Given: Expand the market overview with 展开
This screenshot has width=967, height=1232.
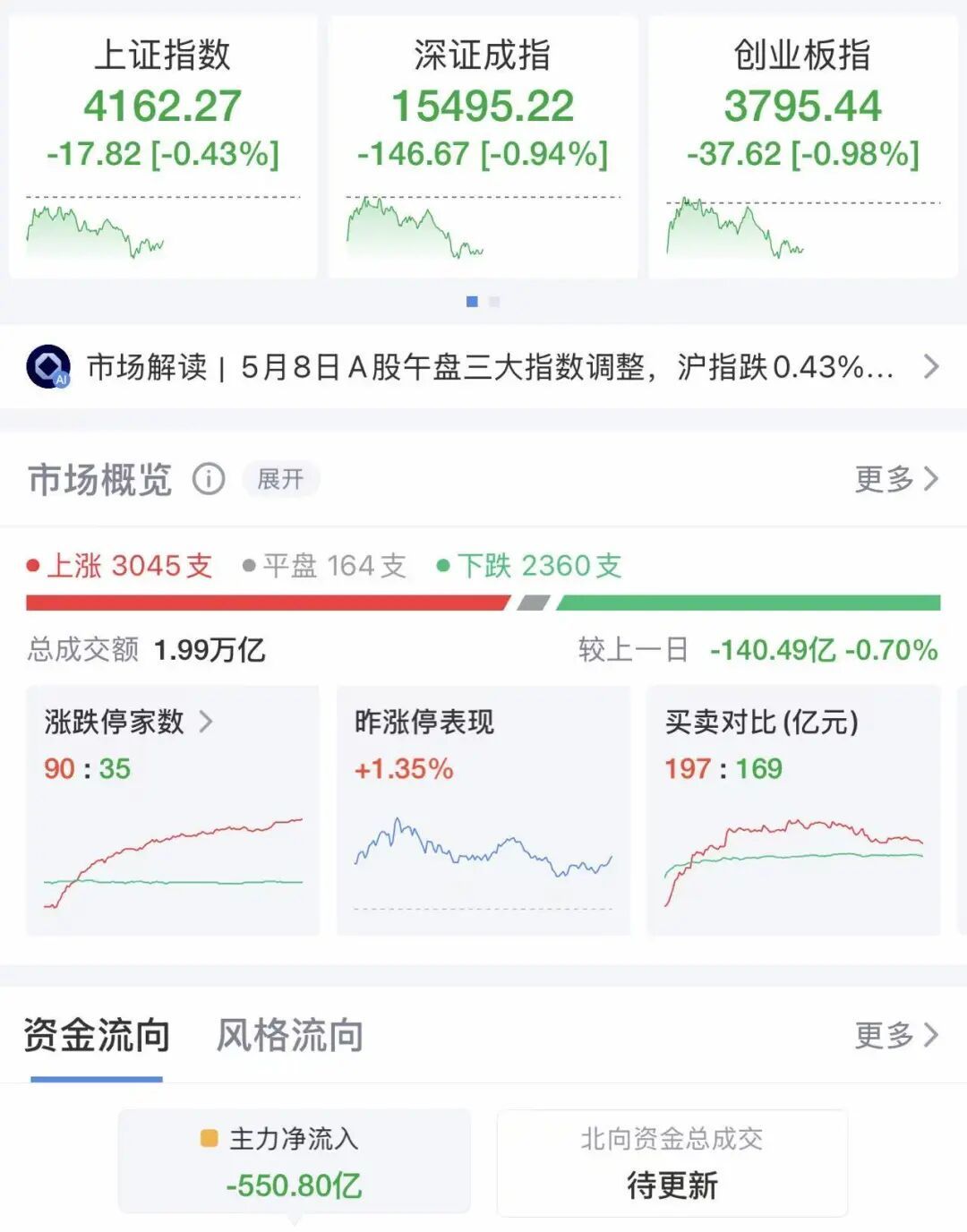Looking at the screenshot, I should [x=280, y=480].
